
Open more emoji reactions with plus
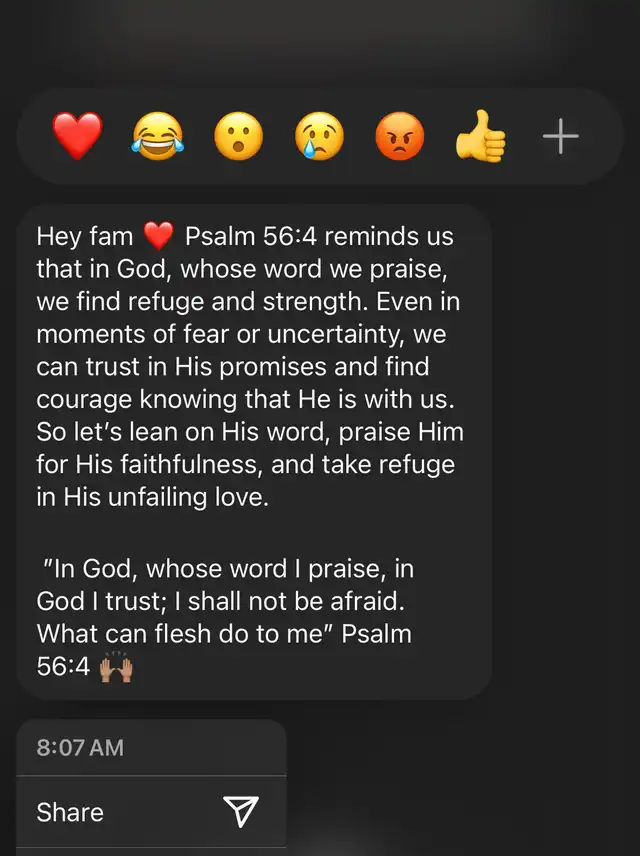tap(560, 137)
